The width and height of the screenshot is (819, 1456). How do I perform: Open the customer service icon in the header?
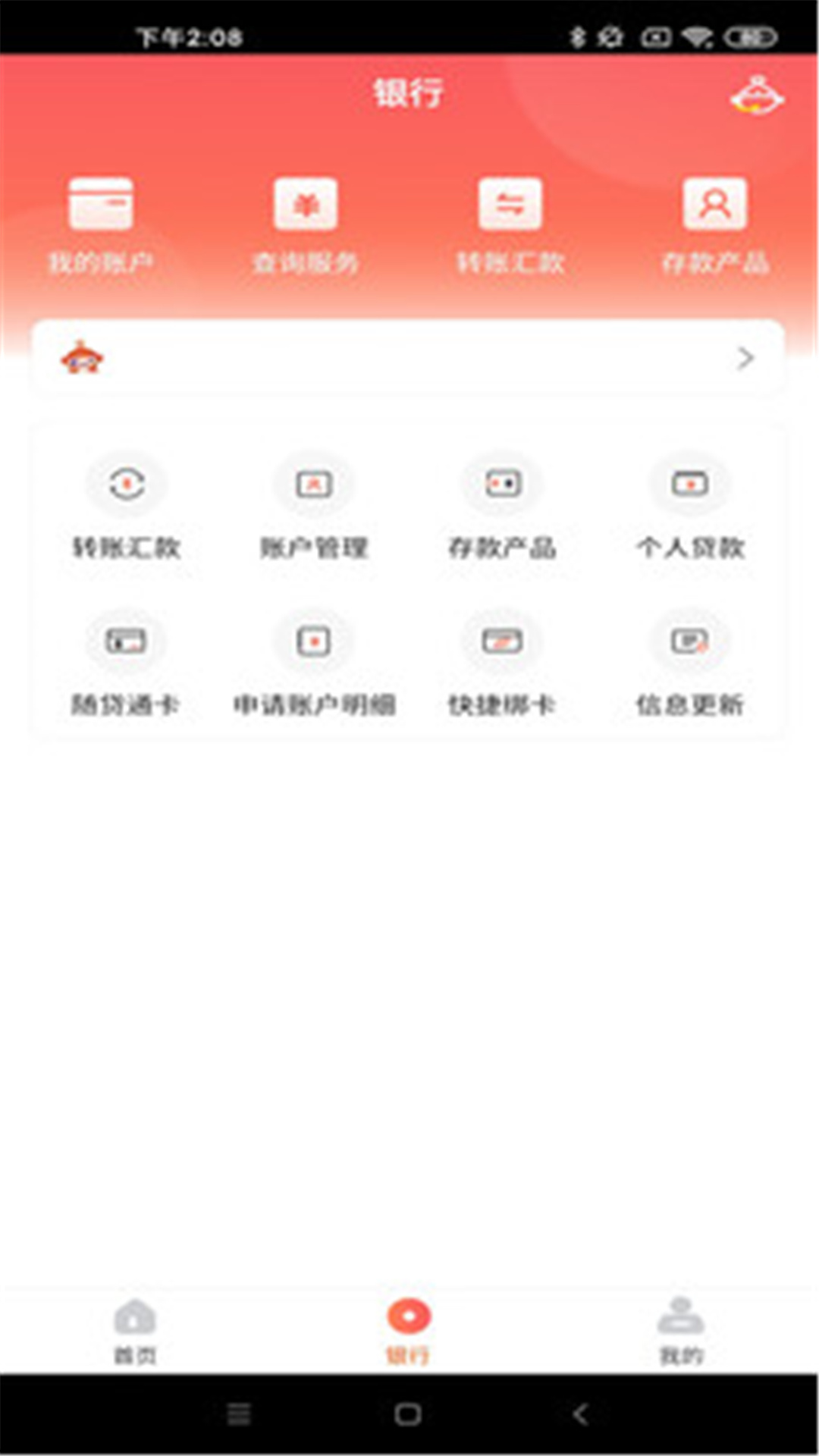click(x=757, y=96)
